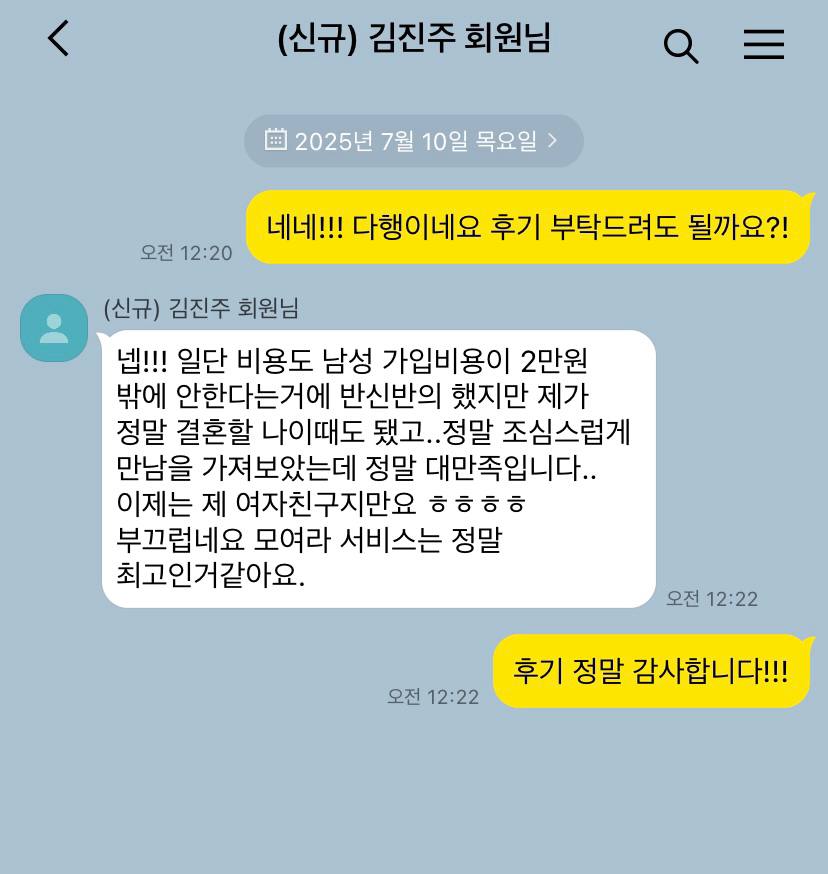Screen dimensions: 828x874
Task: Open the chat room hamburger menu
Action: coord(764,44)
